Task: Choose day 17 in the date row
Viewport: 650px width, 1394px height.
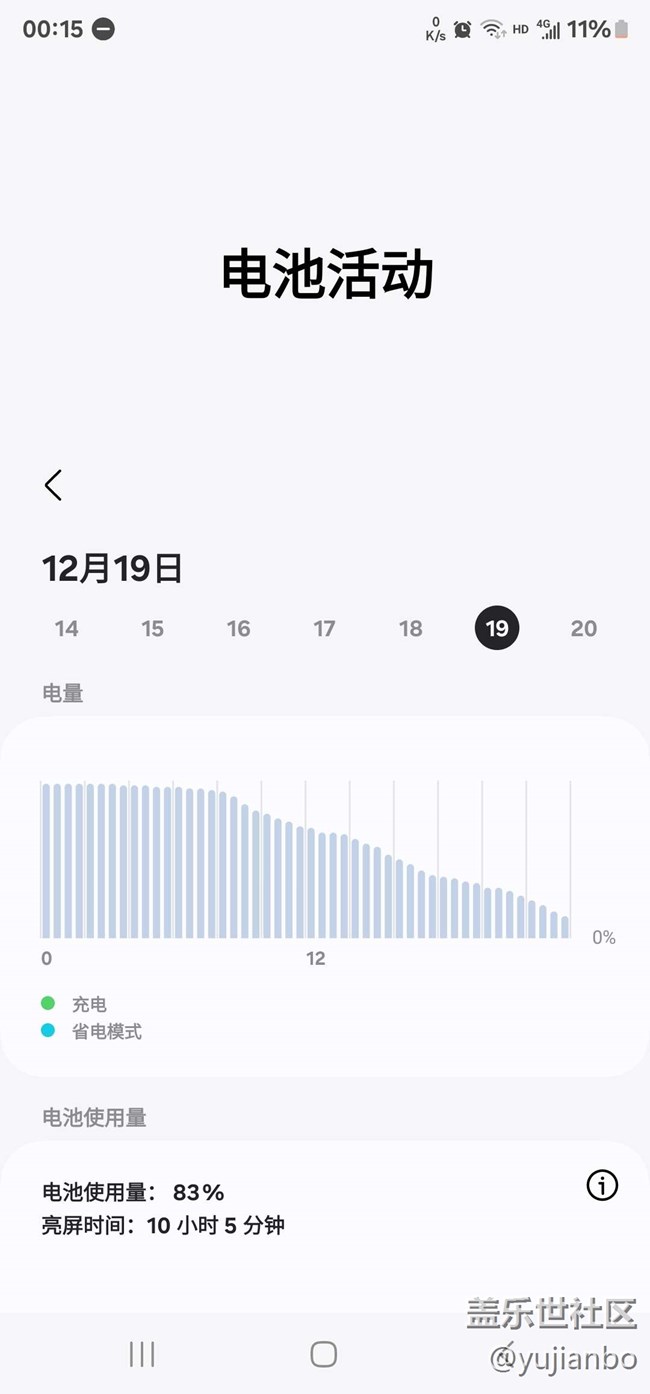Action: 324,628
